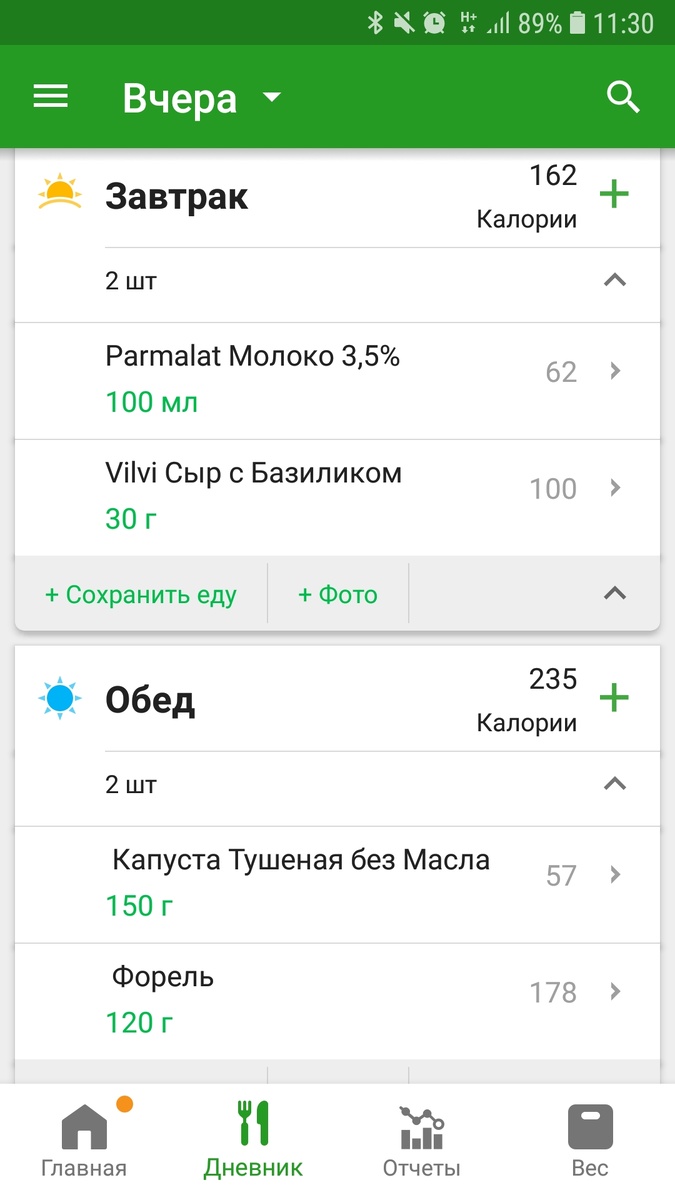The width and height of the screenshot is (675, 1200).
Task: Select the Дневник tab
Action: [253, 1141]
